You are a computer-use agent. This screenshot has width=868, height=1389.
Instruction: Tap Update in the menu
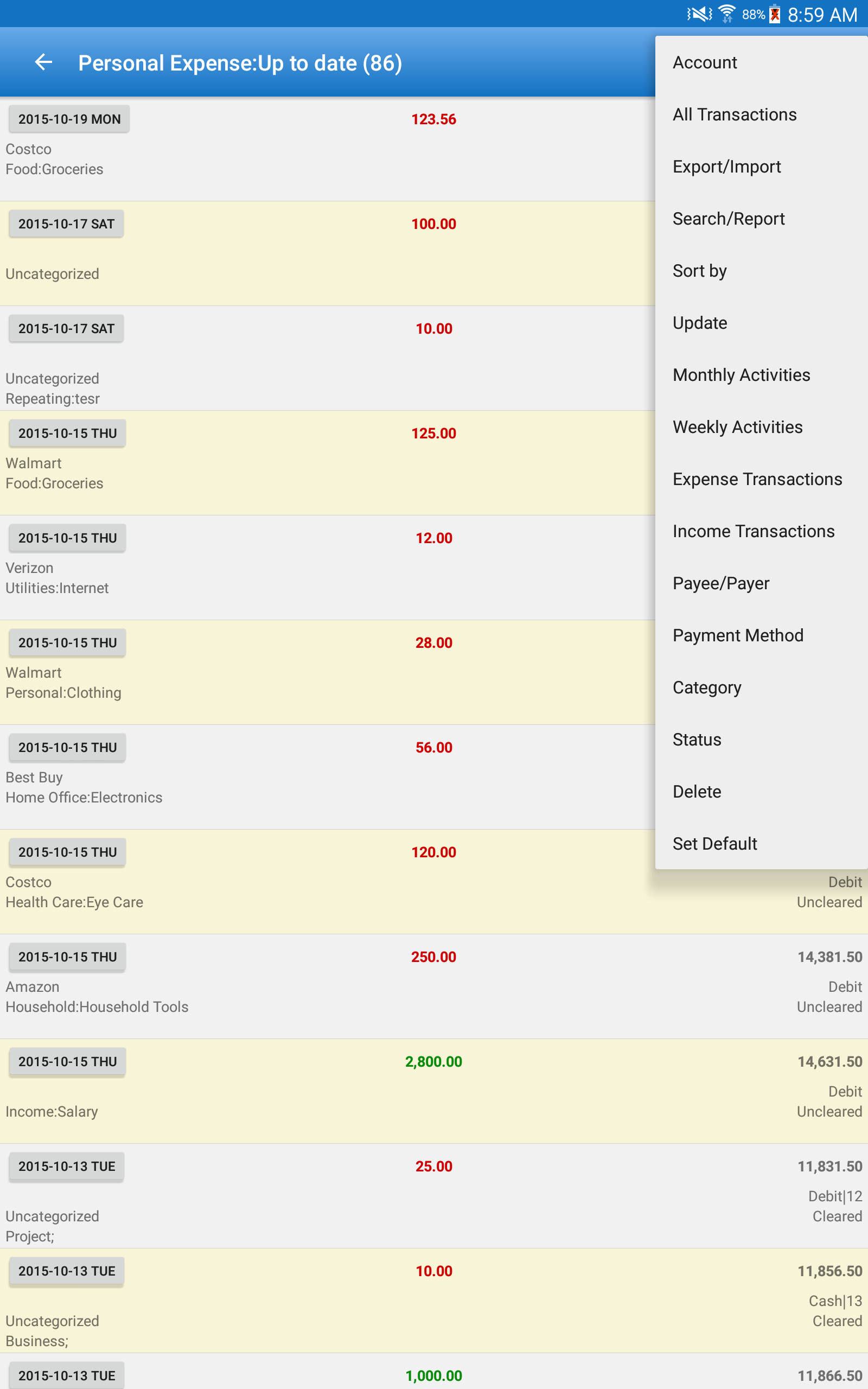(x=761, y=323)
